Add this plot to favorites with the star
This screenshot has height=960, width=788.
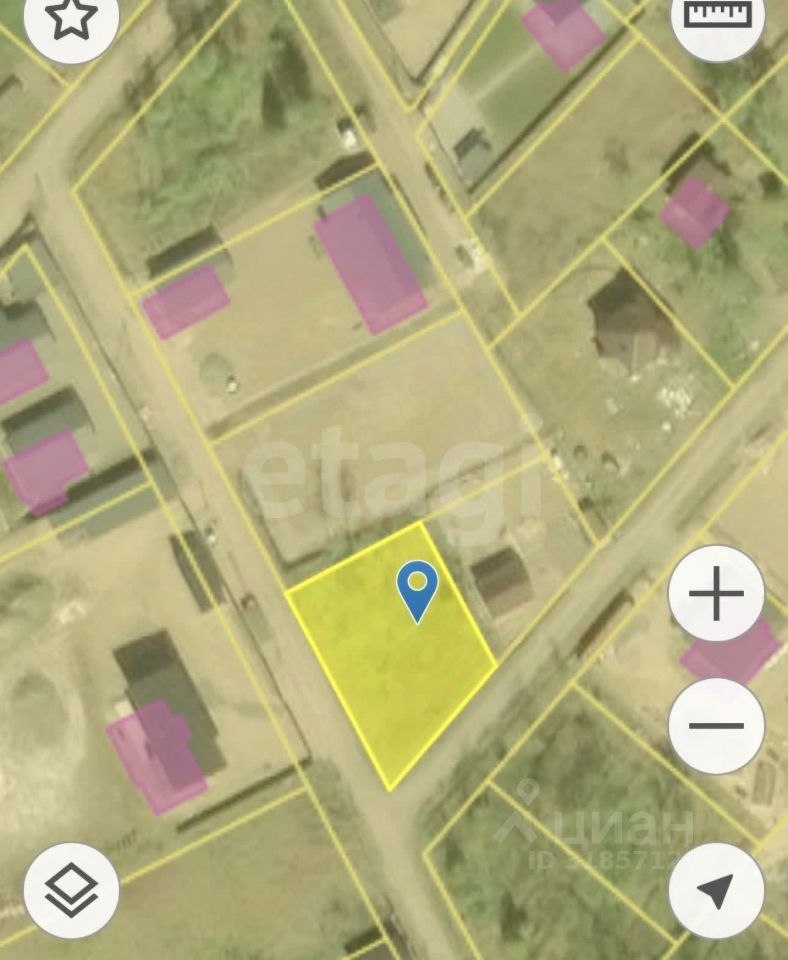click(71, 18)
